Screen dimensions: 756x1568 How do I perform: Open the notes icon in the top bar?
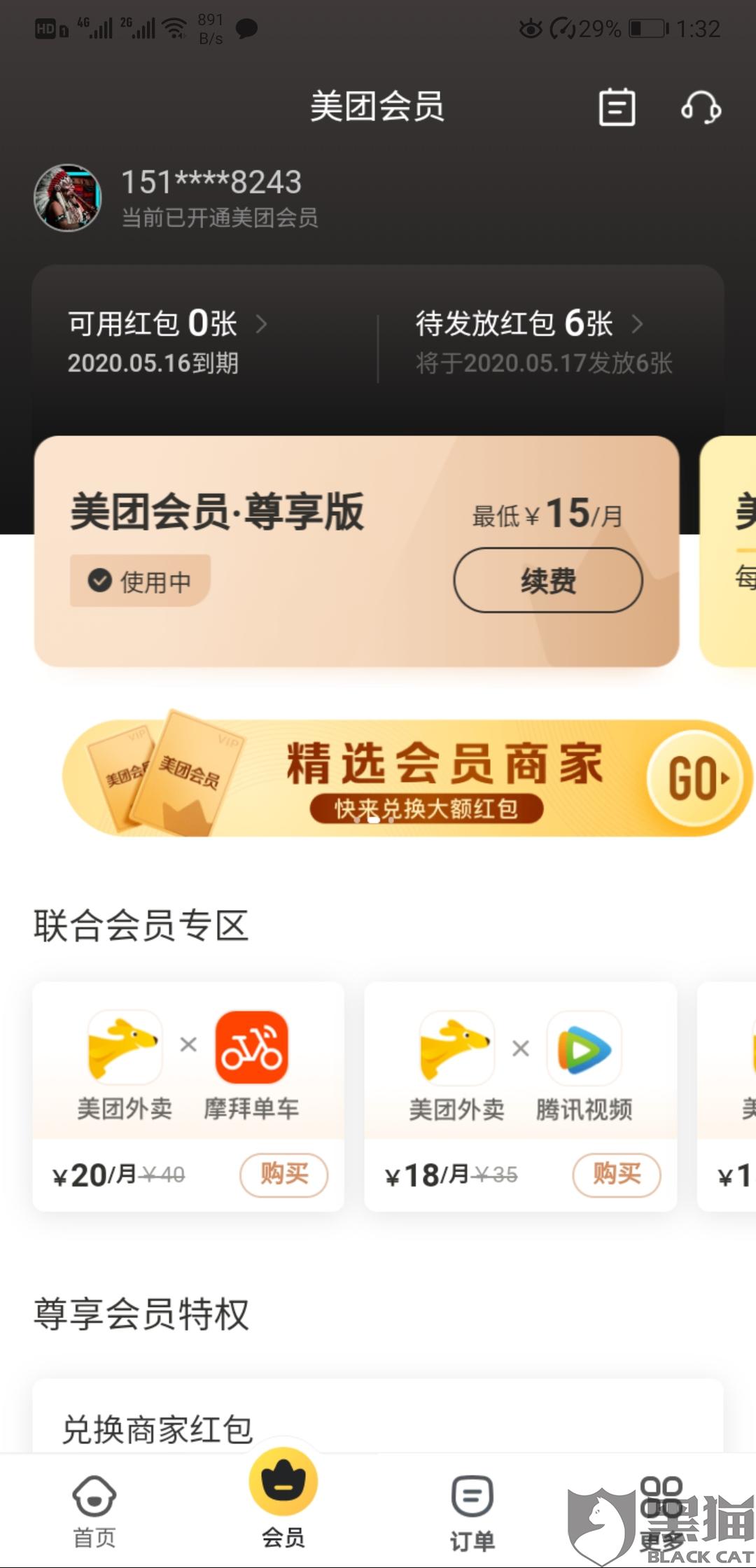coord(617,107)
